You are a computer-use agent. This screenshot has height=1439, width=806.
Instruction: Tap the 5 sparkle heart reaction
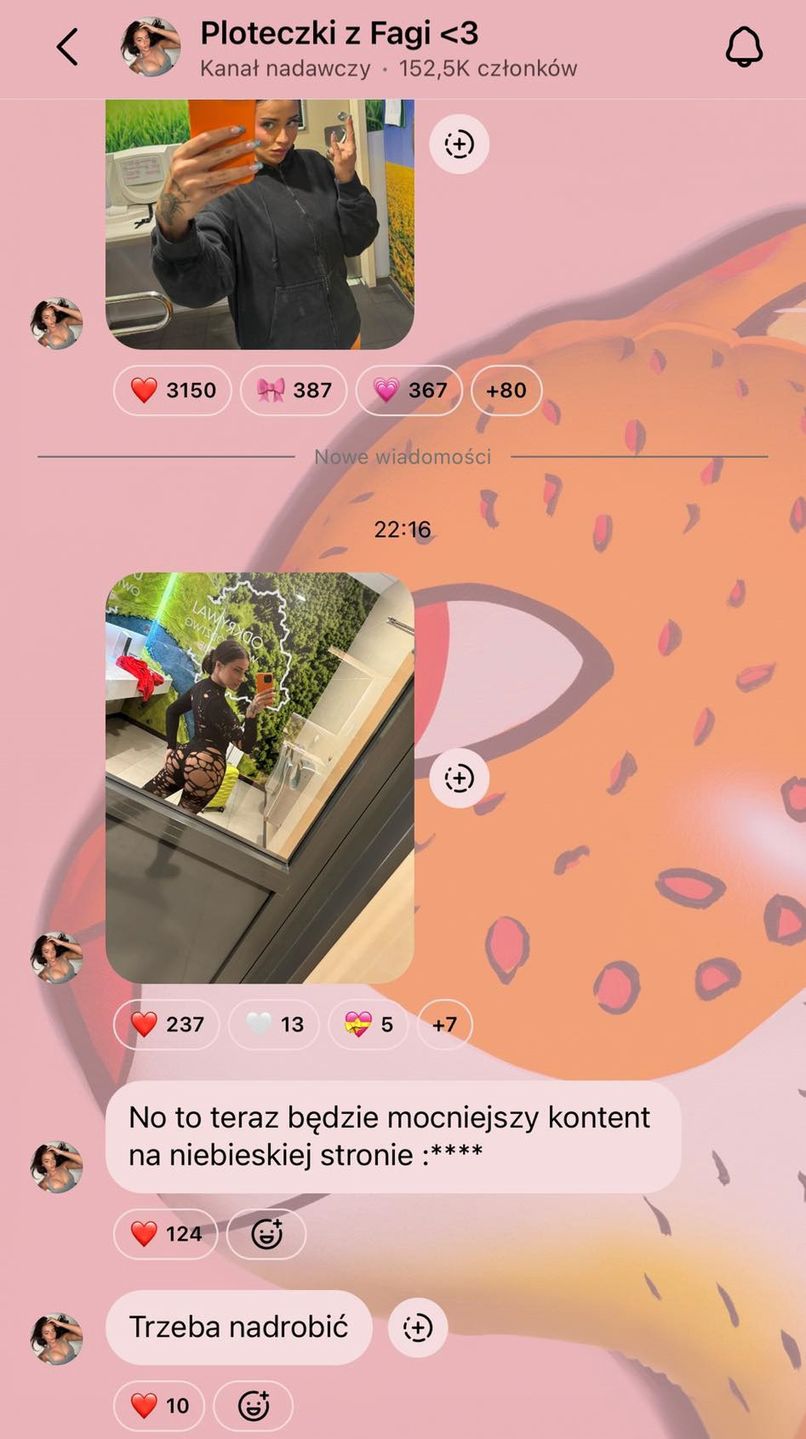point(368,1024)
